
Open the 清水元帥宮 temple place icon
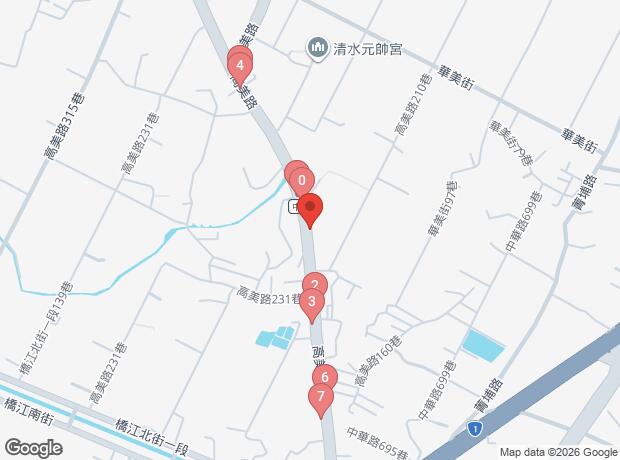click(318, 48)
